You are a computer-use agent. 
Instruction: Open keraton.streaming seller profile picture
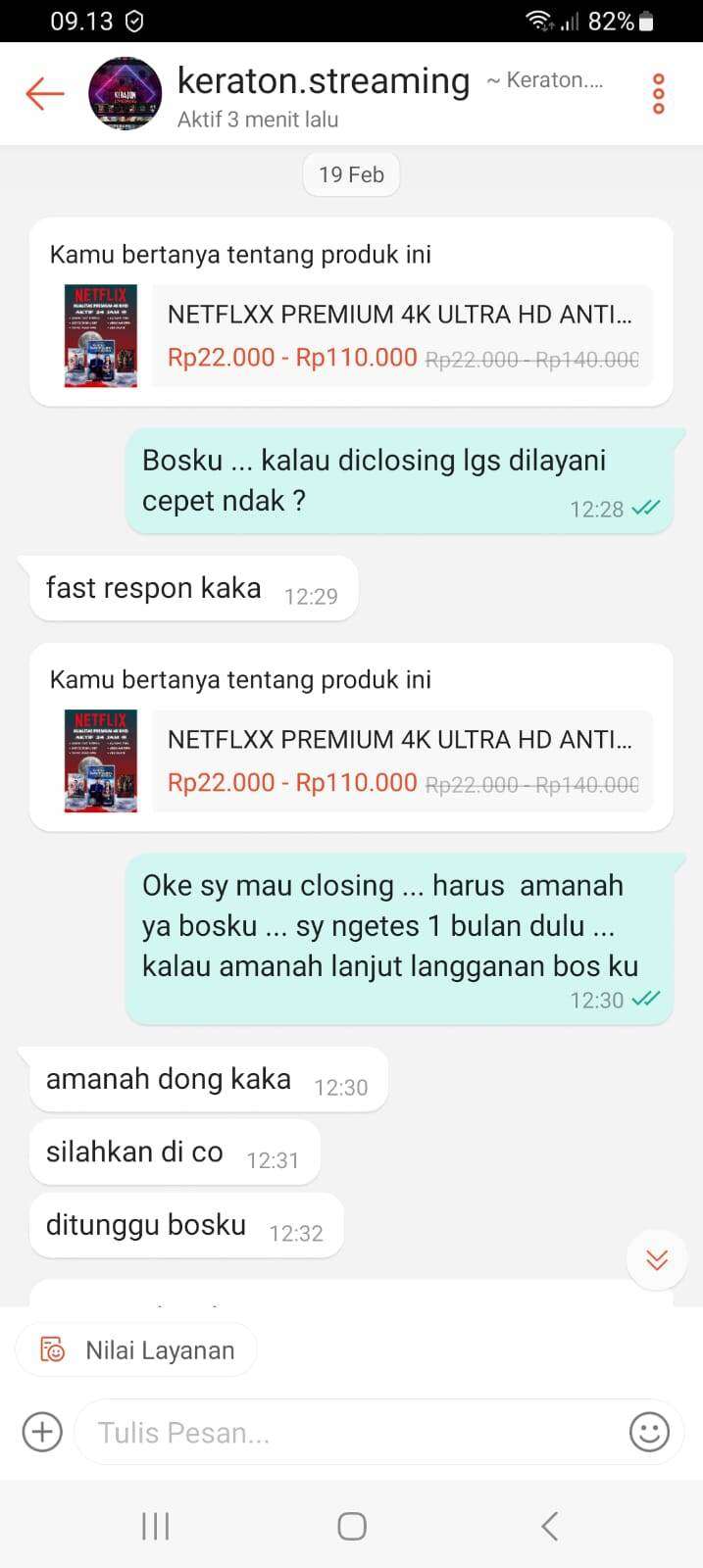click(125, 94)
